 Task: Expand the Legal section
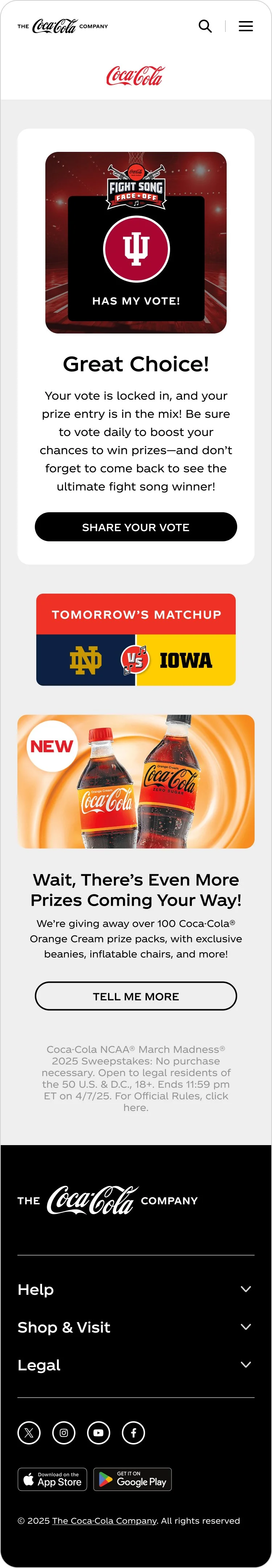point(136,1365)
